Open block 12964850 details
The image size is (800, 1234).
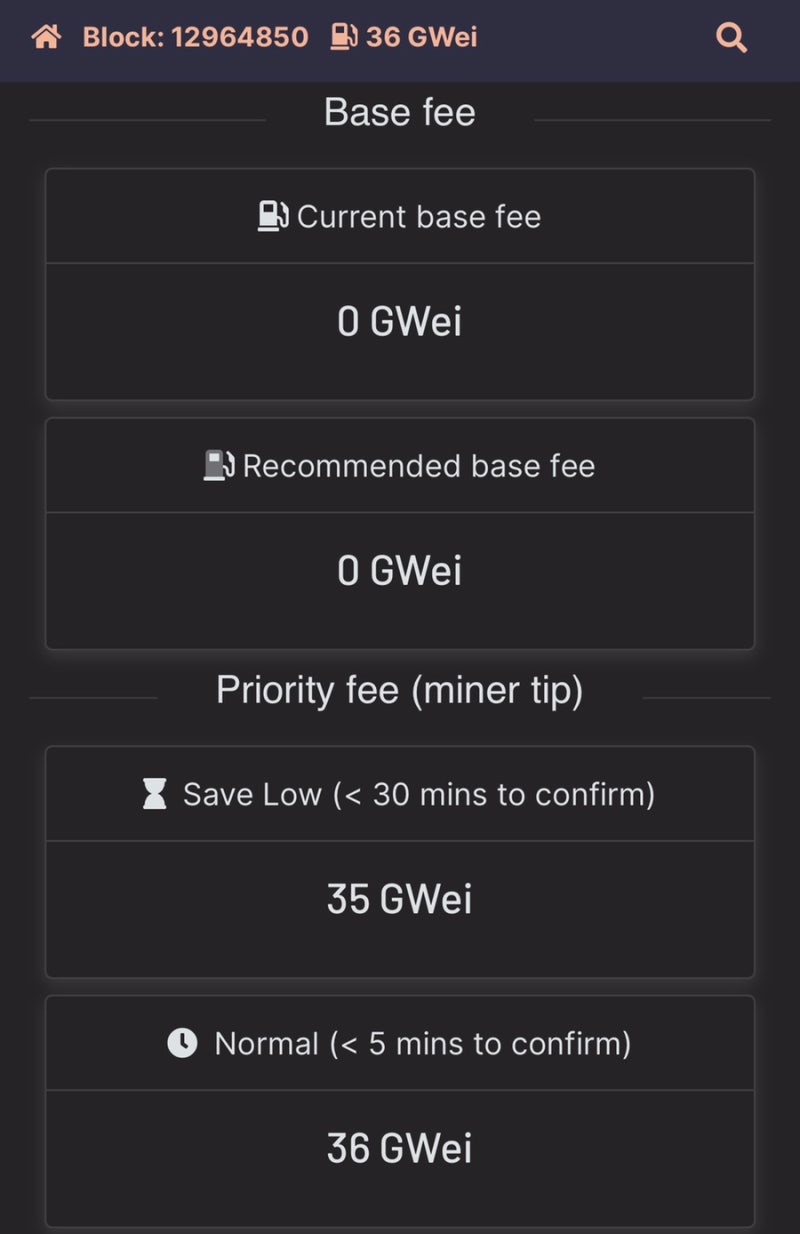coord(195,38)
